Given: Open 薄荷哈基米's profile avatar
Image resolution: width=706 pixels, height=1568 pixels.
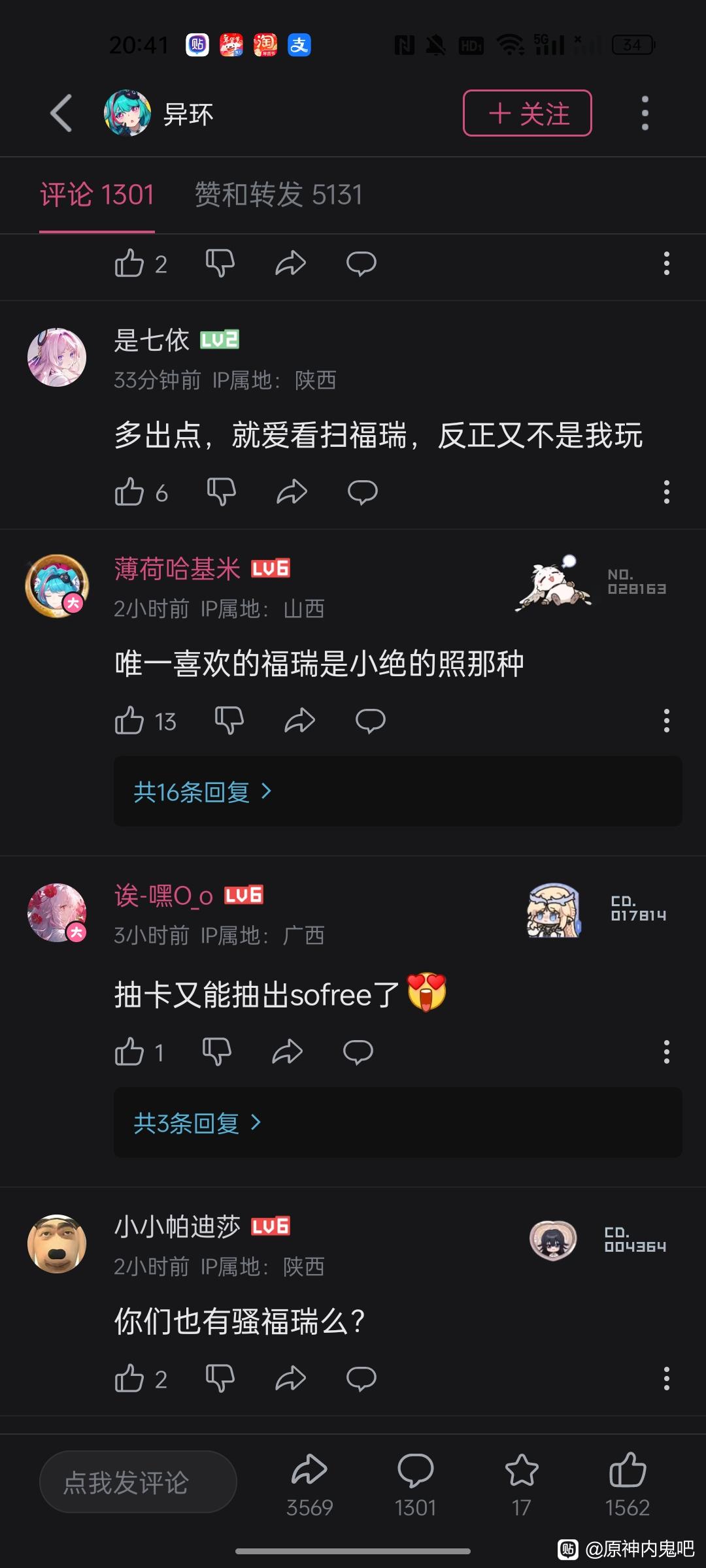Looking at the screenshot, I should (x=57, y=586).
